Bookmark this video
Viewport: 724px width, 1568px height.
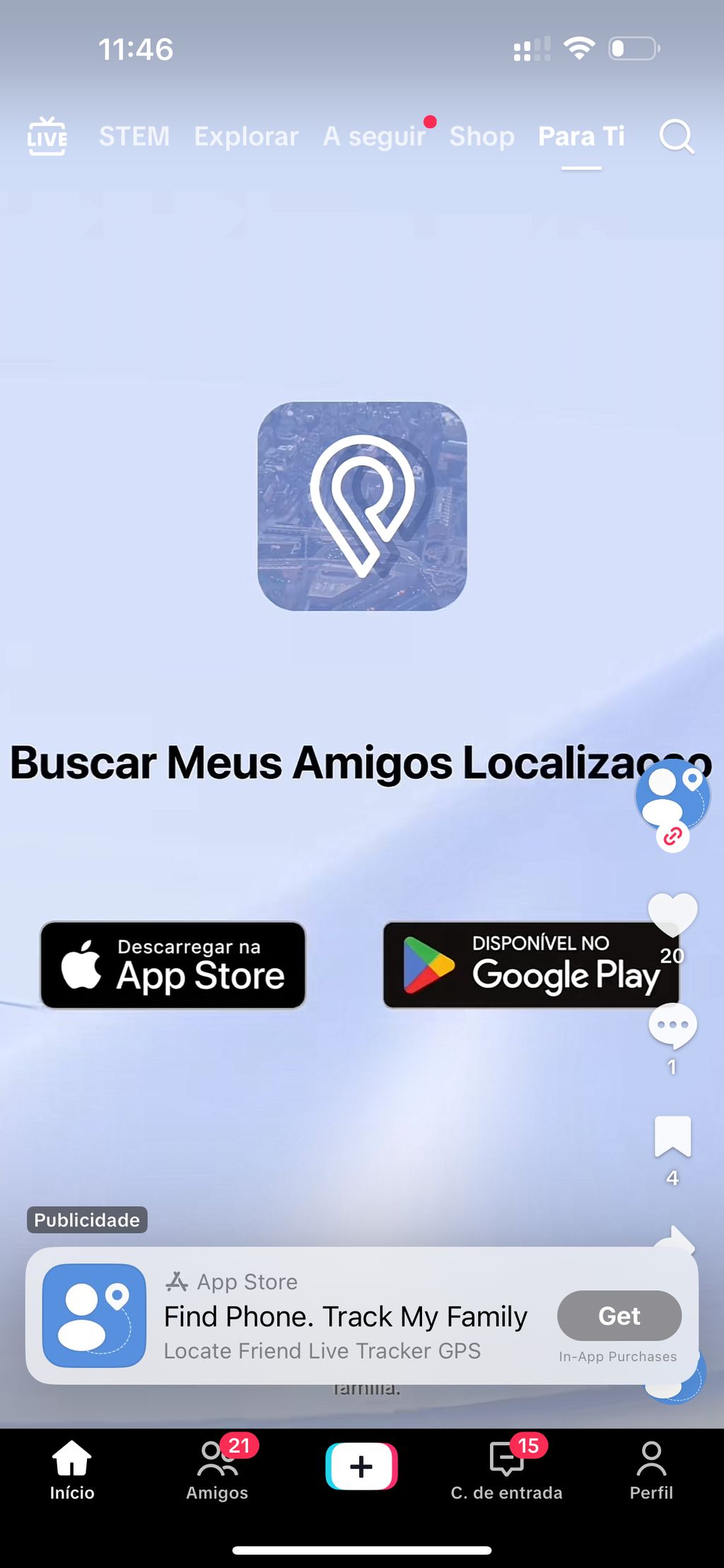click(672, 1137)
